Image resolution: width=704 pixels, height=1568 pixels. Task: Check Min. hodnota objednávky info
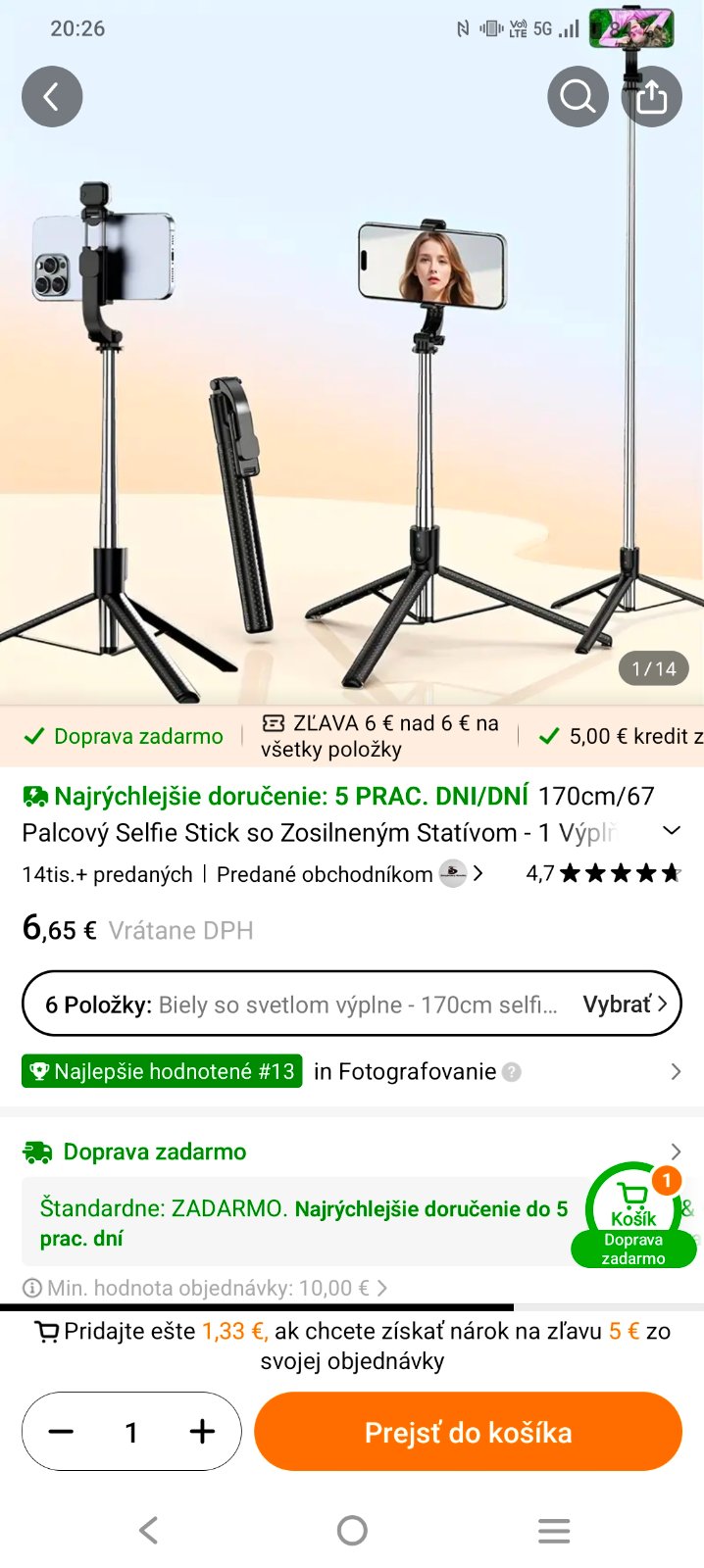206,1288
